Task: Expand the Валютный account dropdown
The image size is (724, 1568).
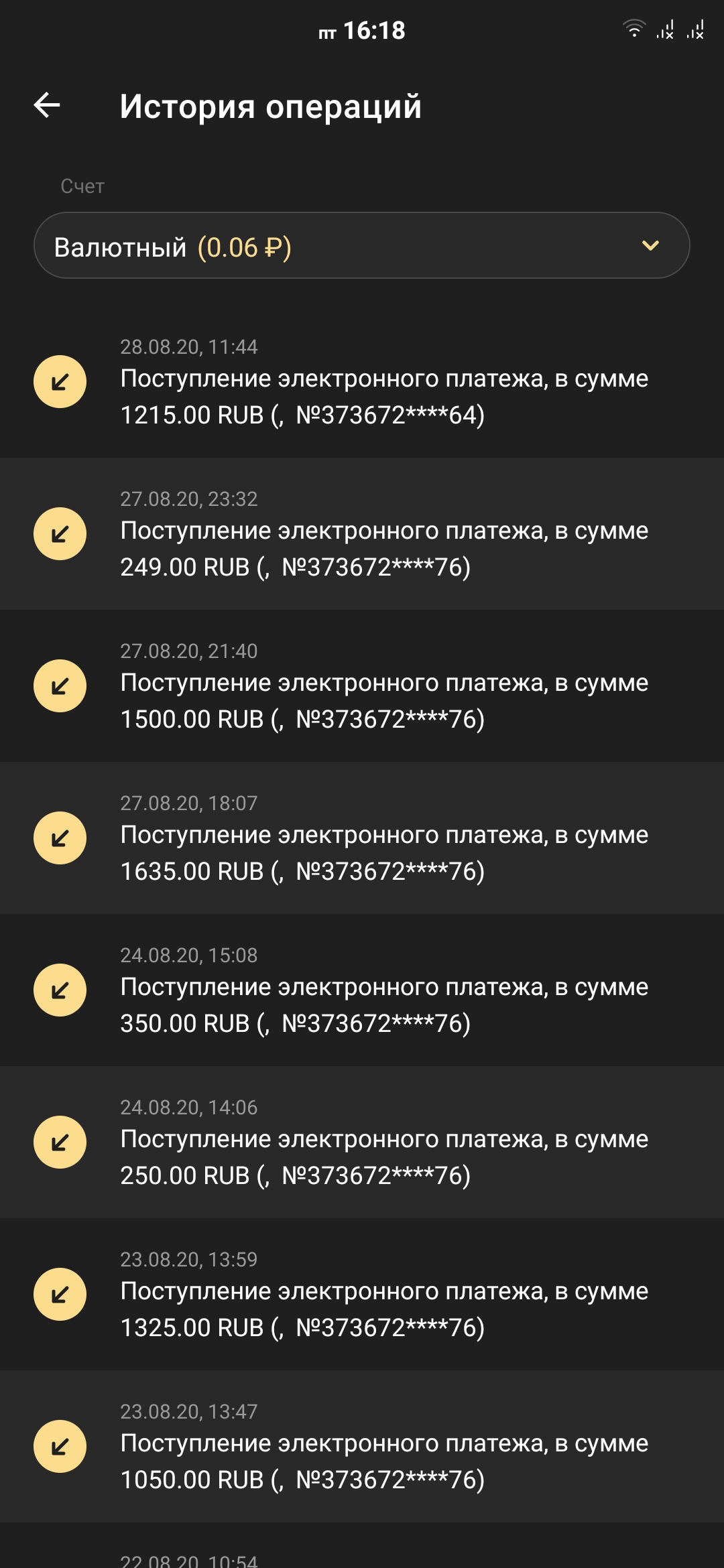Action: click(362, 246)
